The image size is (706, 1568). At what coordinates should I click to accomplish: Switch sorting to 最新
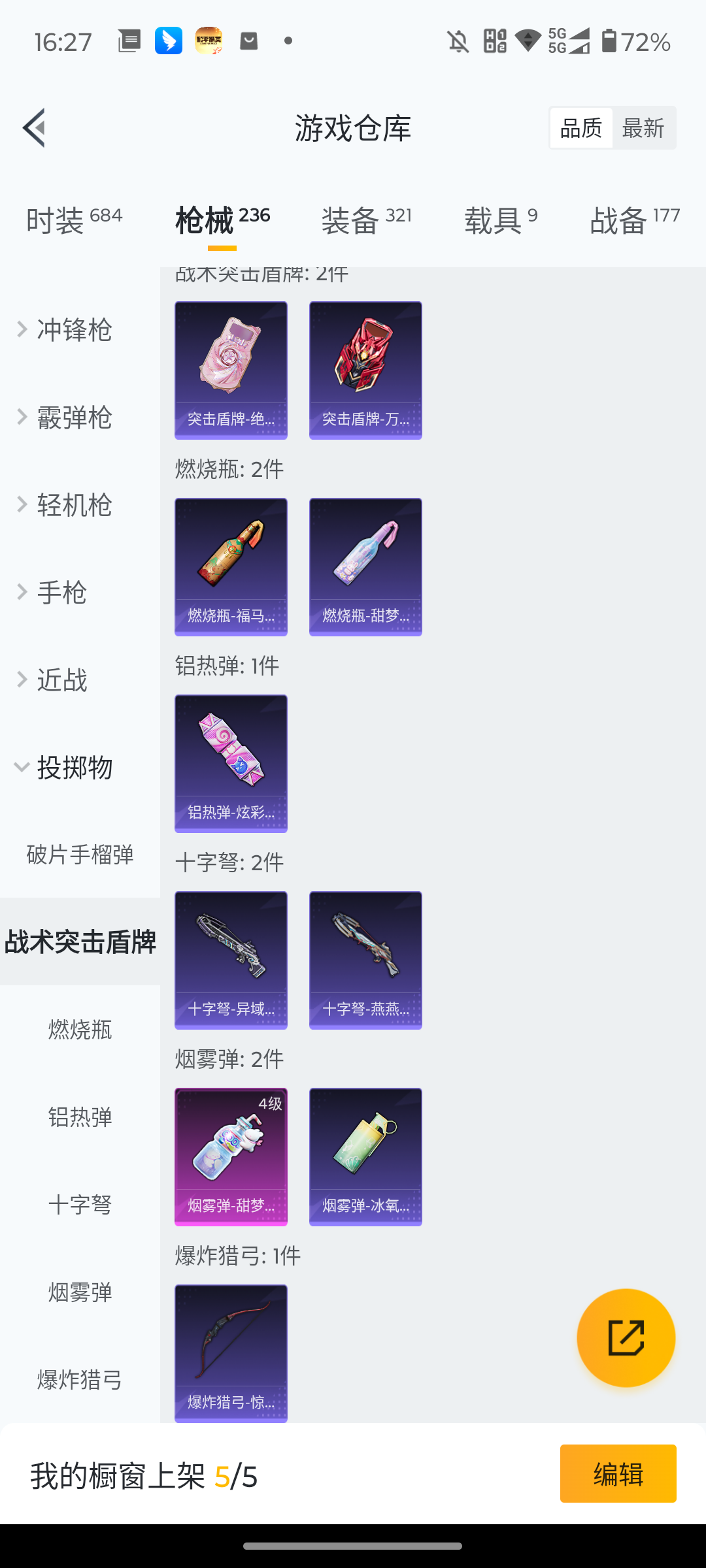(643, 127)
